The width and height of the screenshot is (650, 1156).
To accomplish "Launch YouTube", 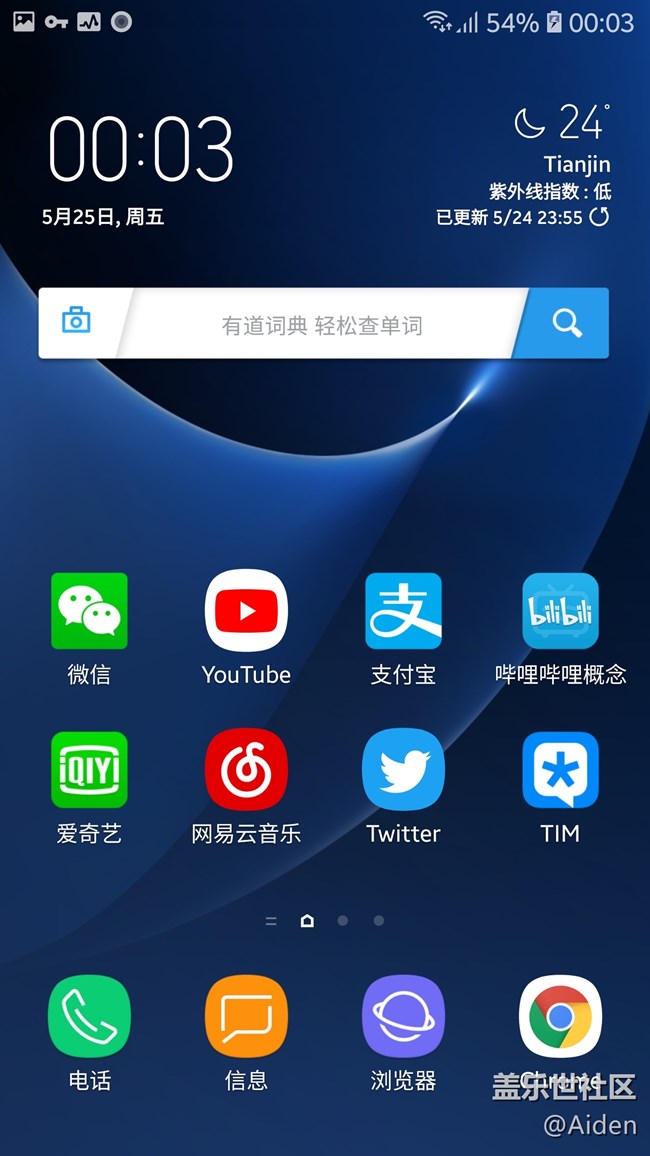I will (246, 611).
